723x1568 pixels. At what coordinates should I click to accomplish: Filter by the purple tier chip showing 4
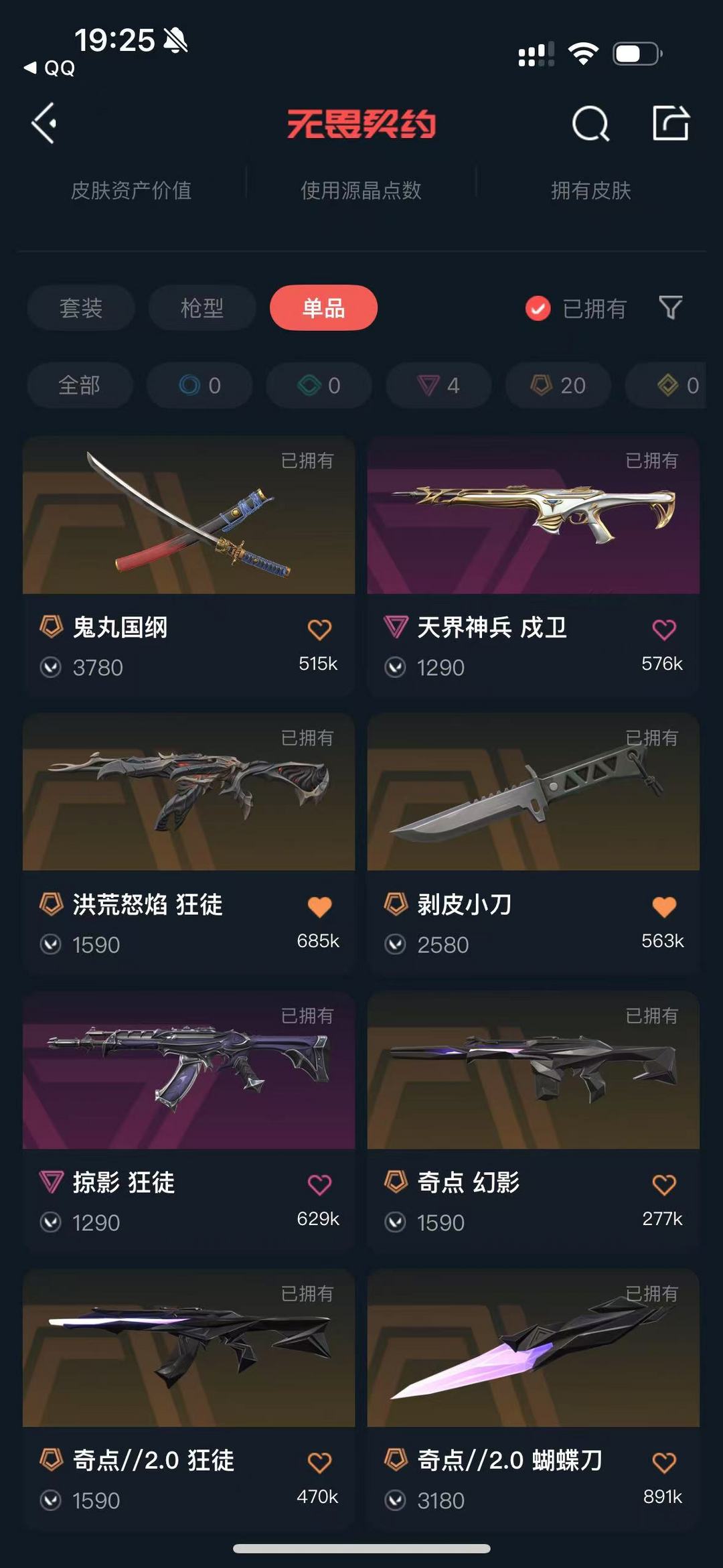tap(438, 385)
